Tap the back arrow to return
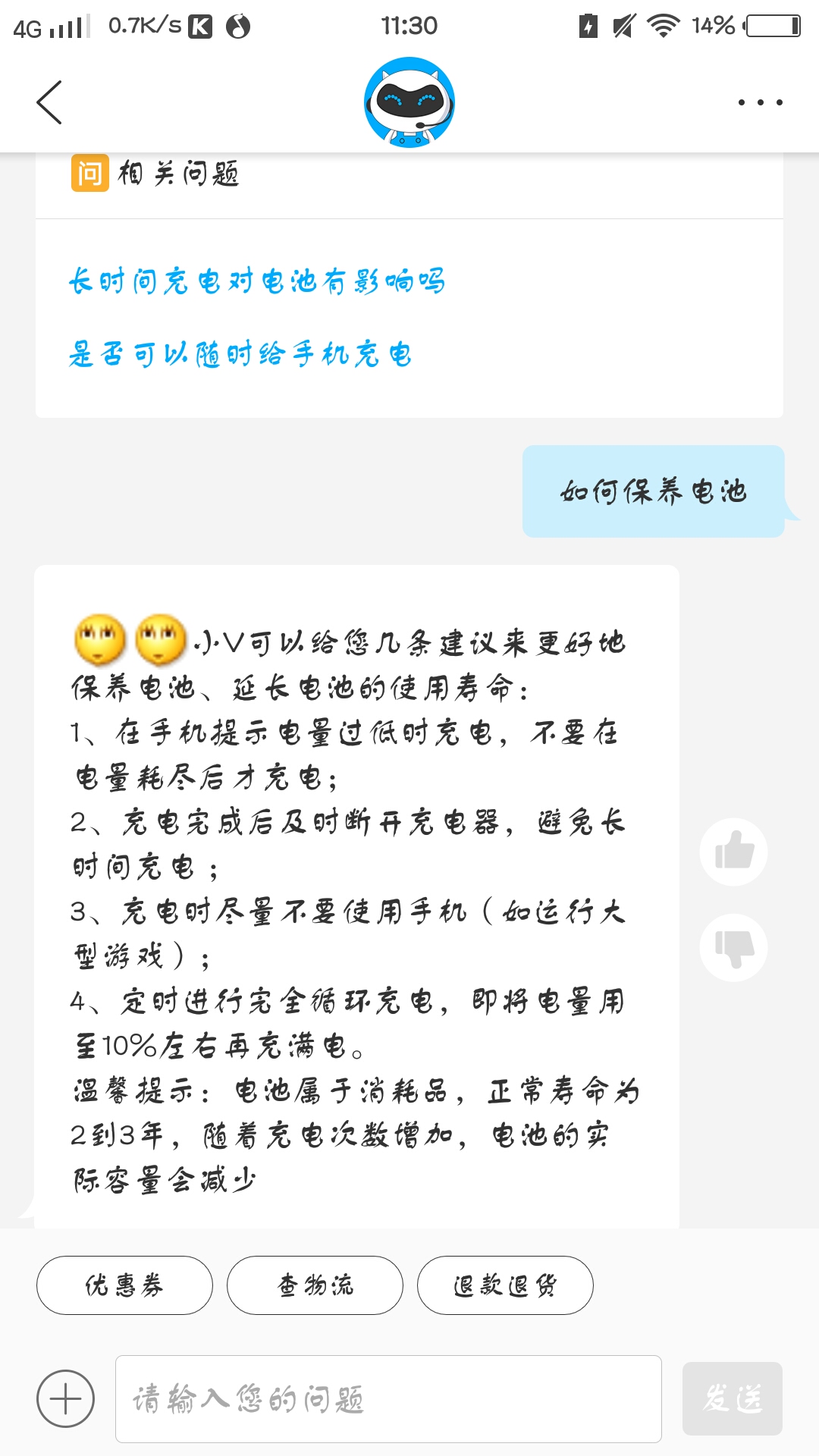 48,102
